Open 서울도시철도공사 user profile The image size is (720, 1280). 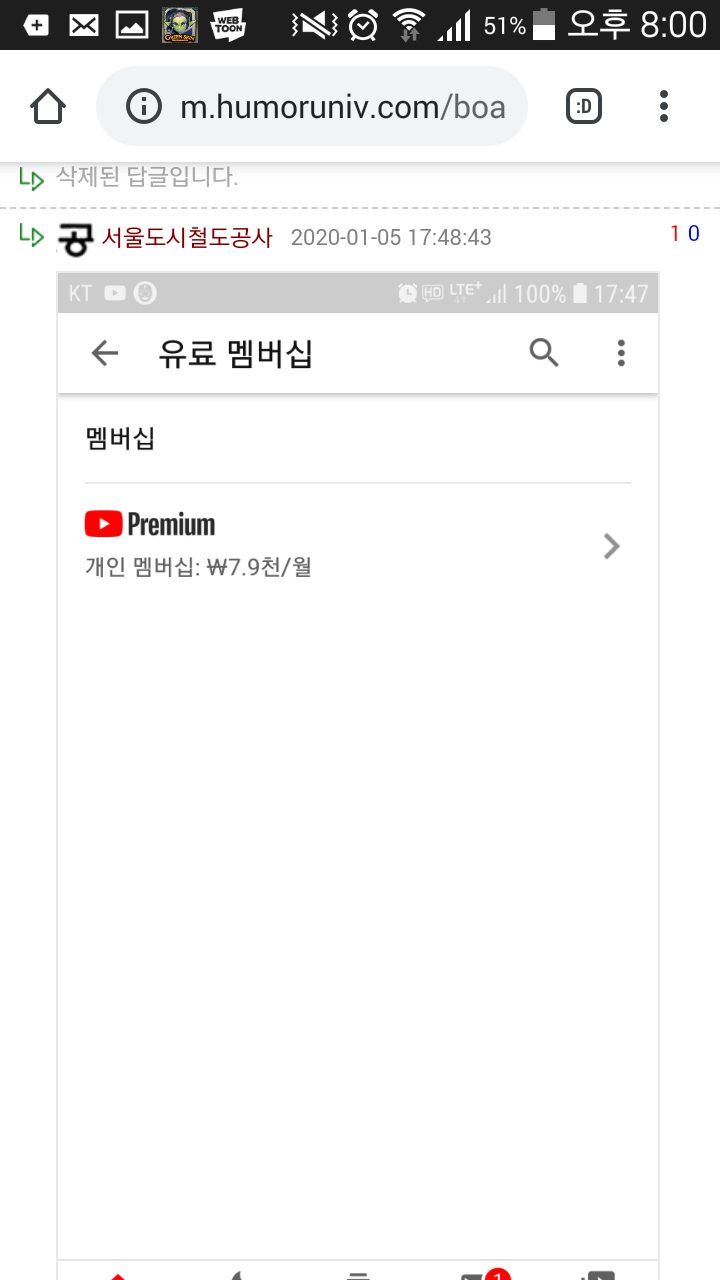click(x=186, y=237)
